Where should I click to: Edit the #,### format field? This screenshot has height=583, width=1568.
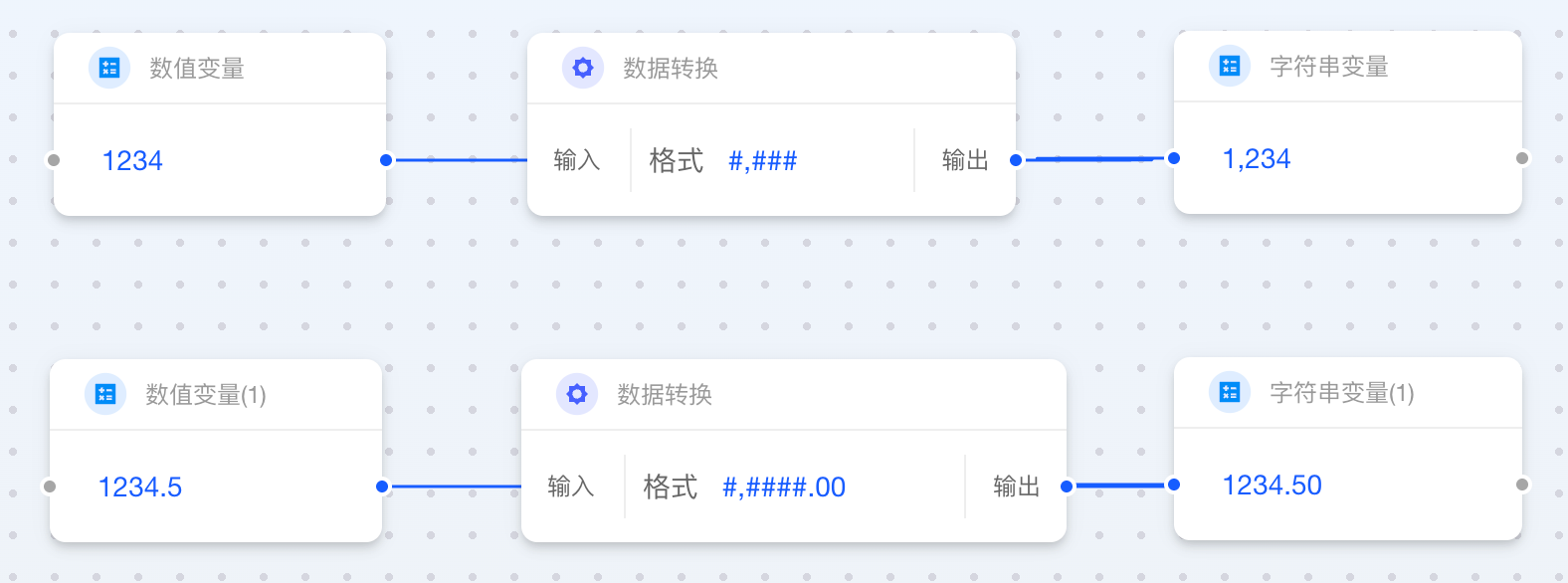point(762,161)
